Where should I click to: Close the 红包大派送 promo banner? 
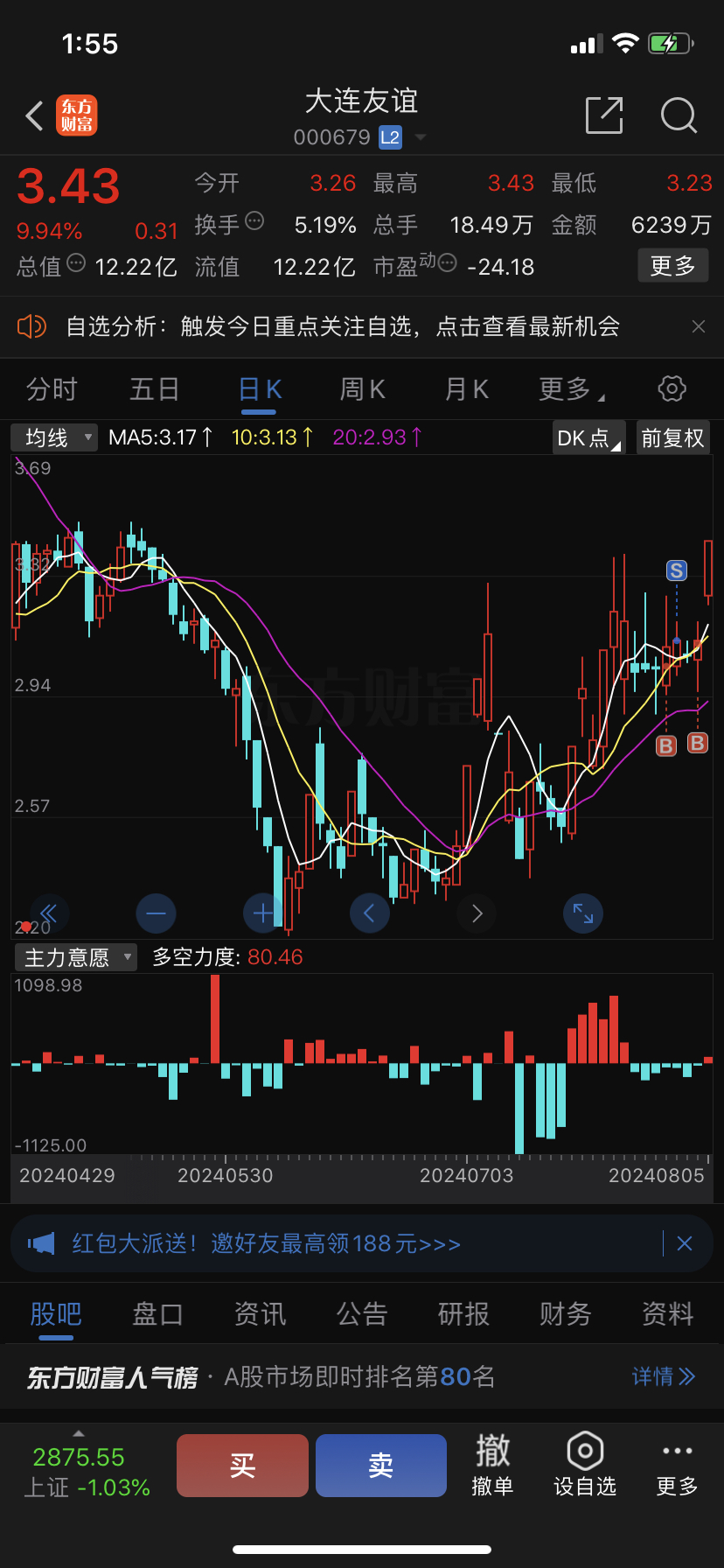pos(685,1243)
